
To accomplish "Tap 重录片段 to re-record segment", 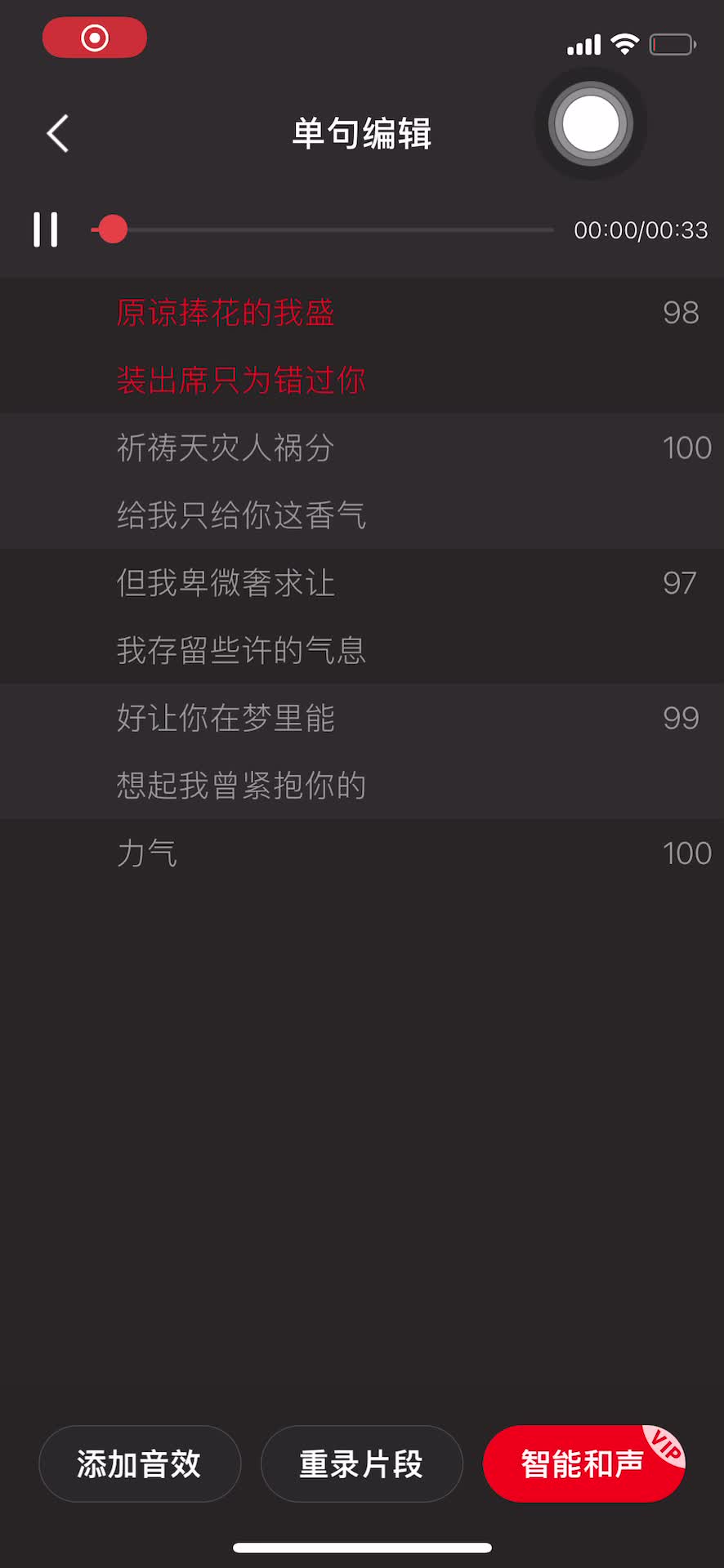I will coord(361,1463).
